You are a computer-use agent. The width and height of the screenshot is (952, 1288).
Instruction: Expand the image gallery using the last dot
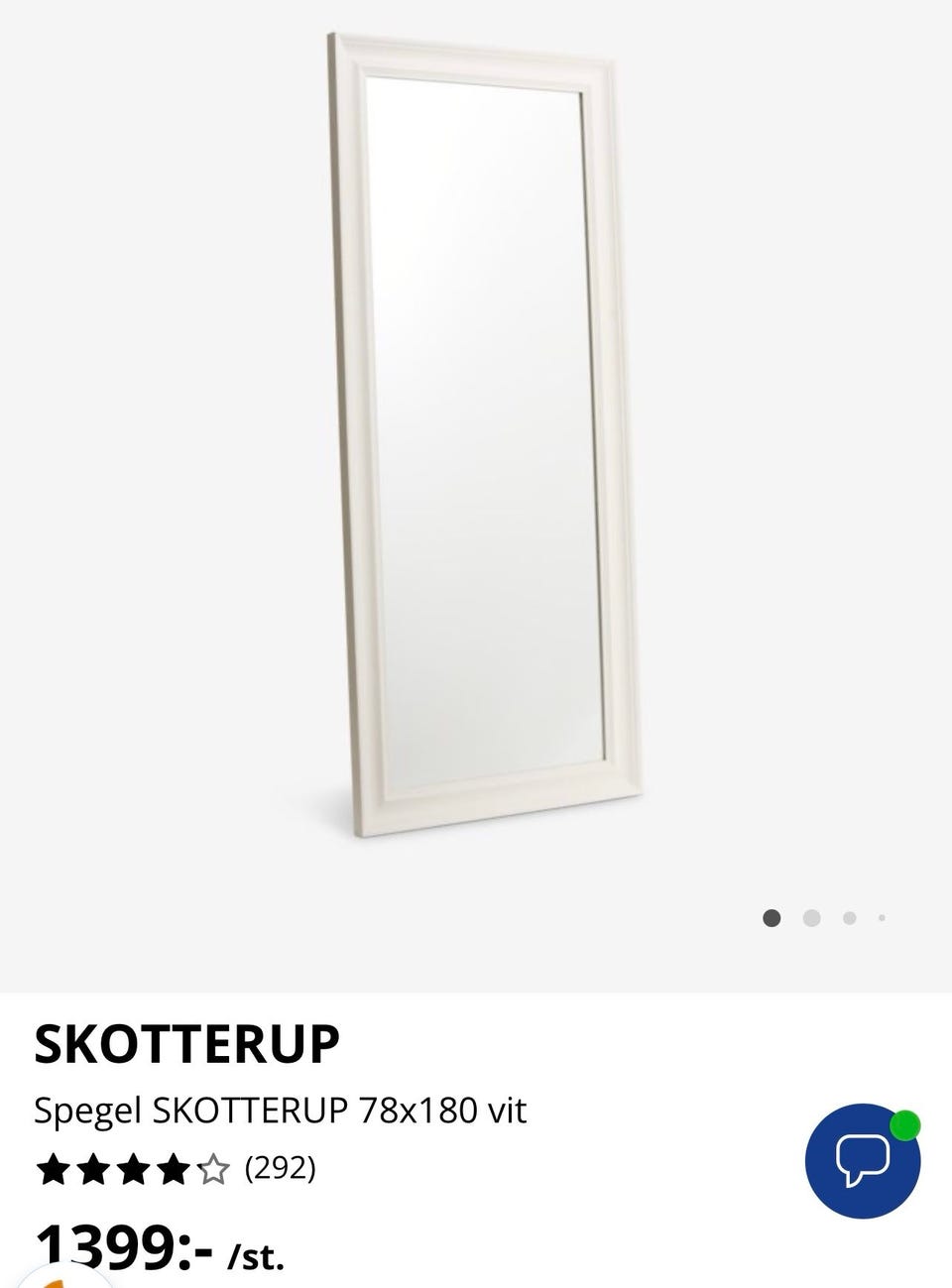pyautogui.click(x=881, y=918)
